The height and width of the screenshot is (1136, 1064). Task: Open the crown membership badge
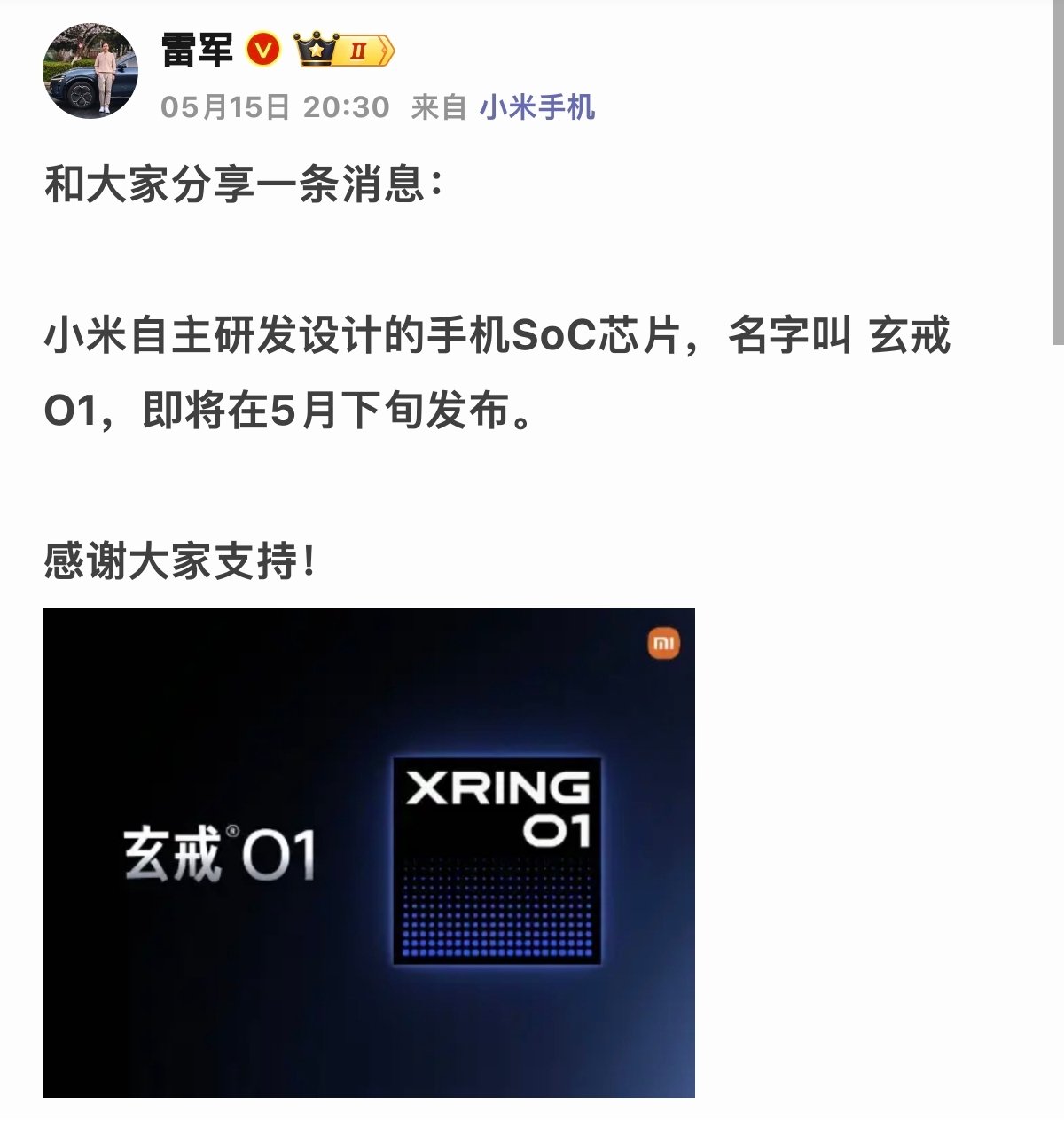tap(344, 50)
